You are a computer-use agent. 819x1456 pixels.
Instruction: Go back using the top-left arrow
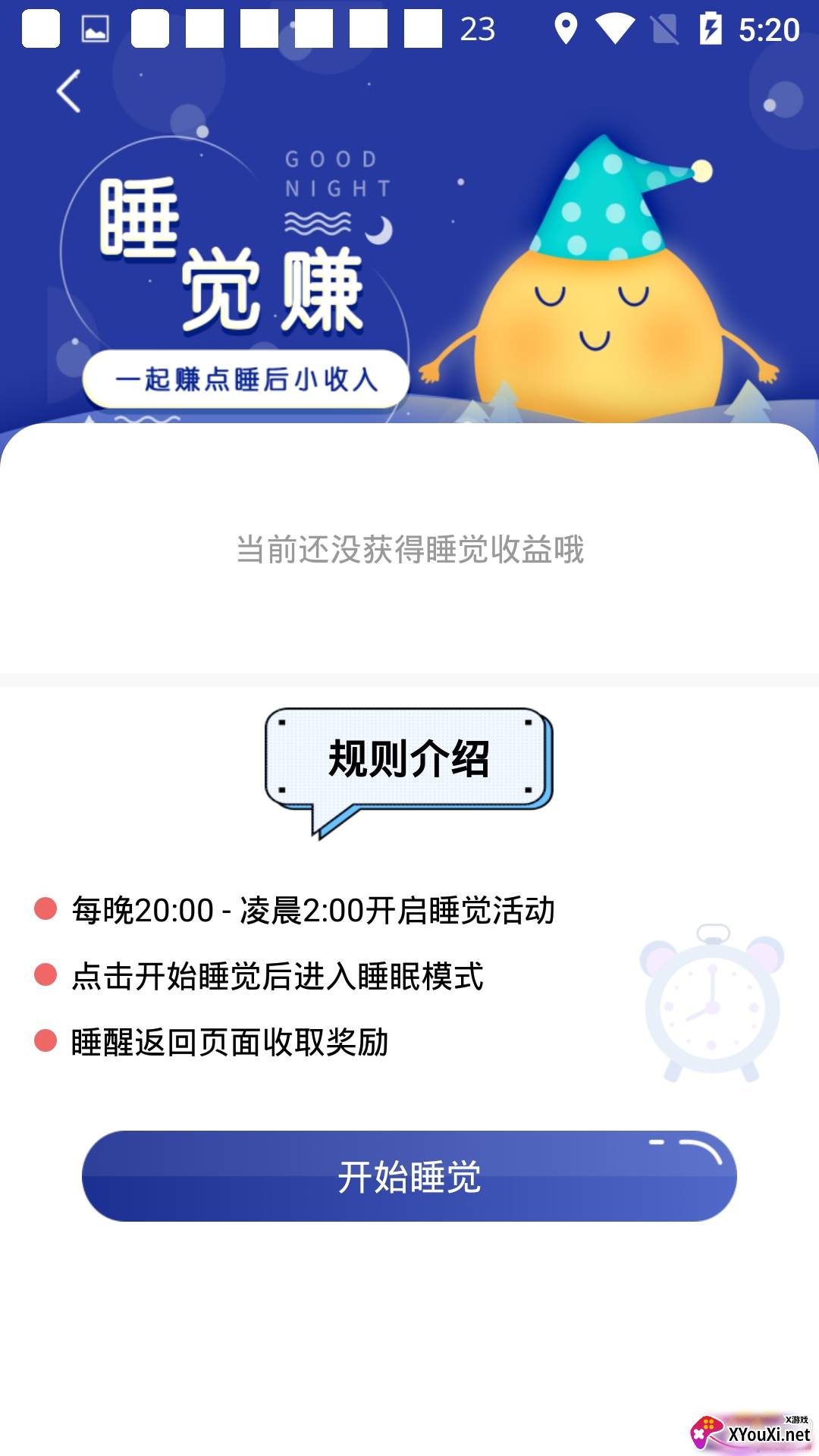coord(68,91)
